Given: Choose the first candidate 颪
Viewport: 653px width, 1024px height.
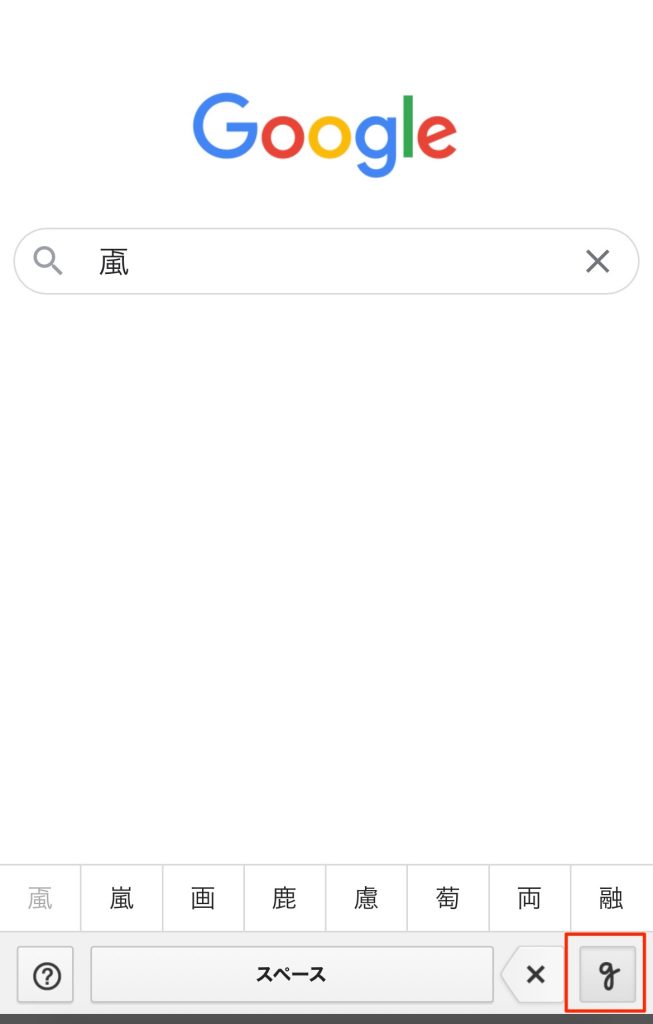Looking at the screenshot, I should point(40,898).
